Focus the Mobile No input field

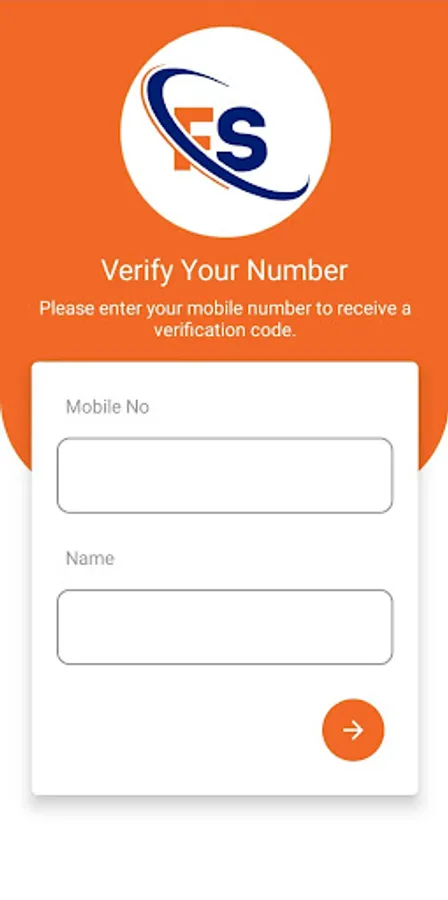224,475
